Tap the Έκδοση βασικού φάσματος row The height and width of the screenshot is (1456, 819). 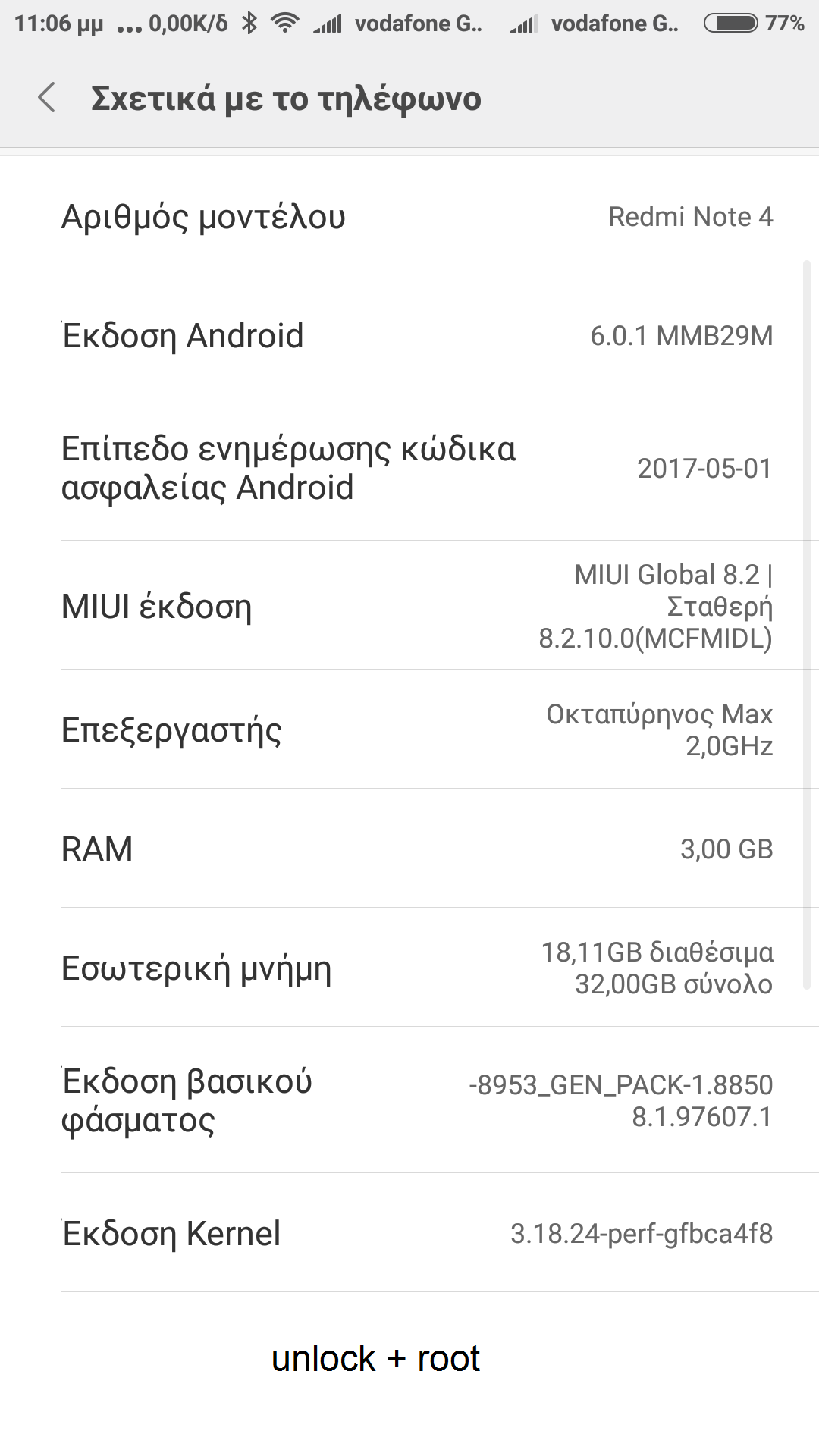coord(409,1100)
